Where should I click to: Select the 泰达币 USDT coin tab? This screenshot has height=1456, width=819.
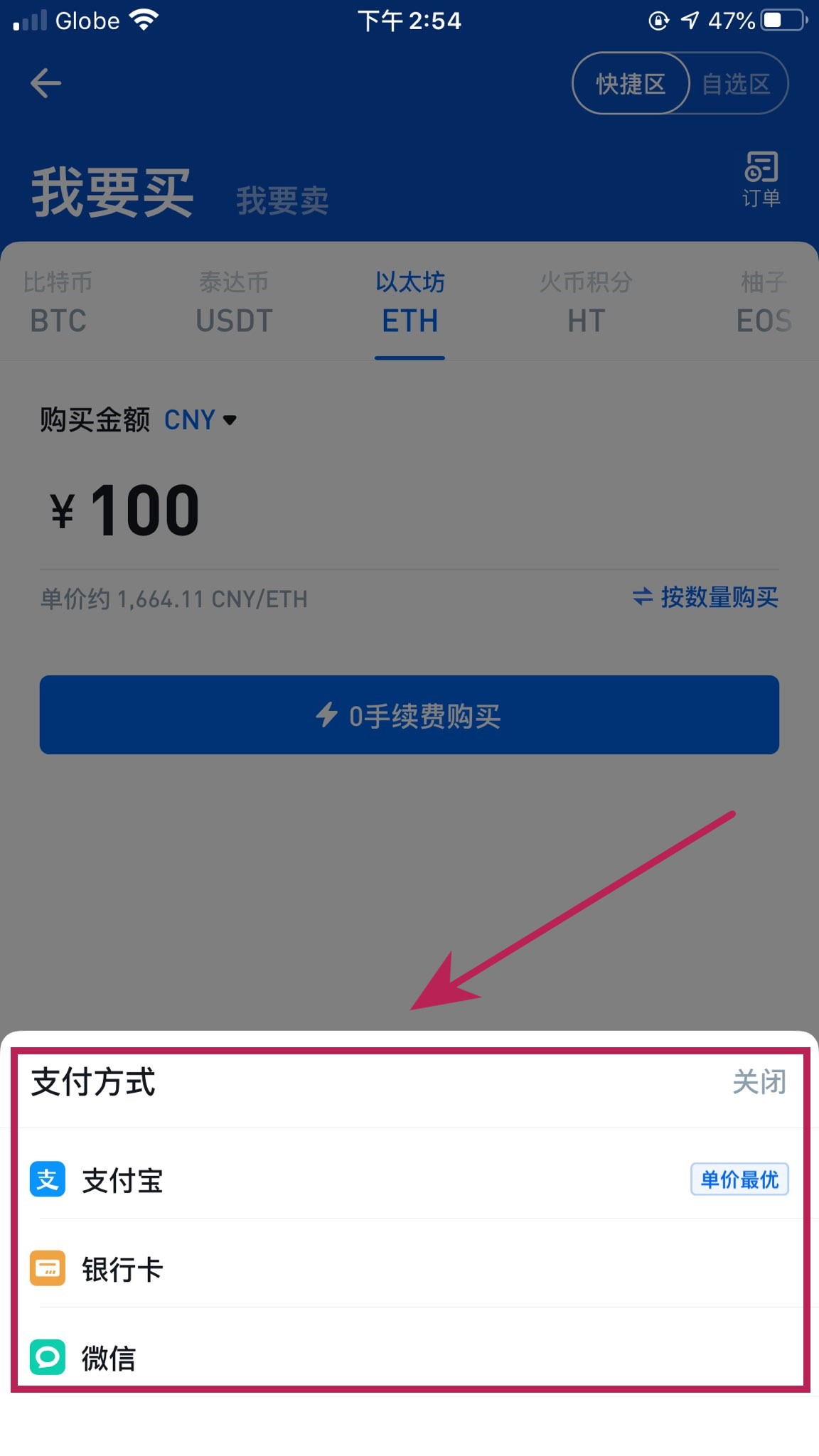click(234, 302)
